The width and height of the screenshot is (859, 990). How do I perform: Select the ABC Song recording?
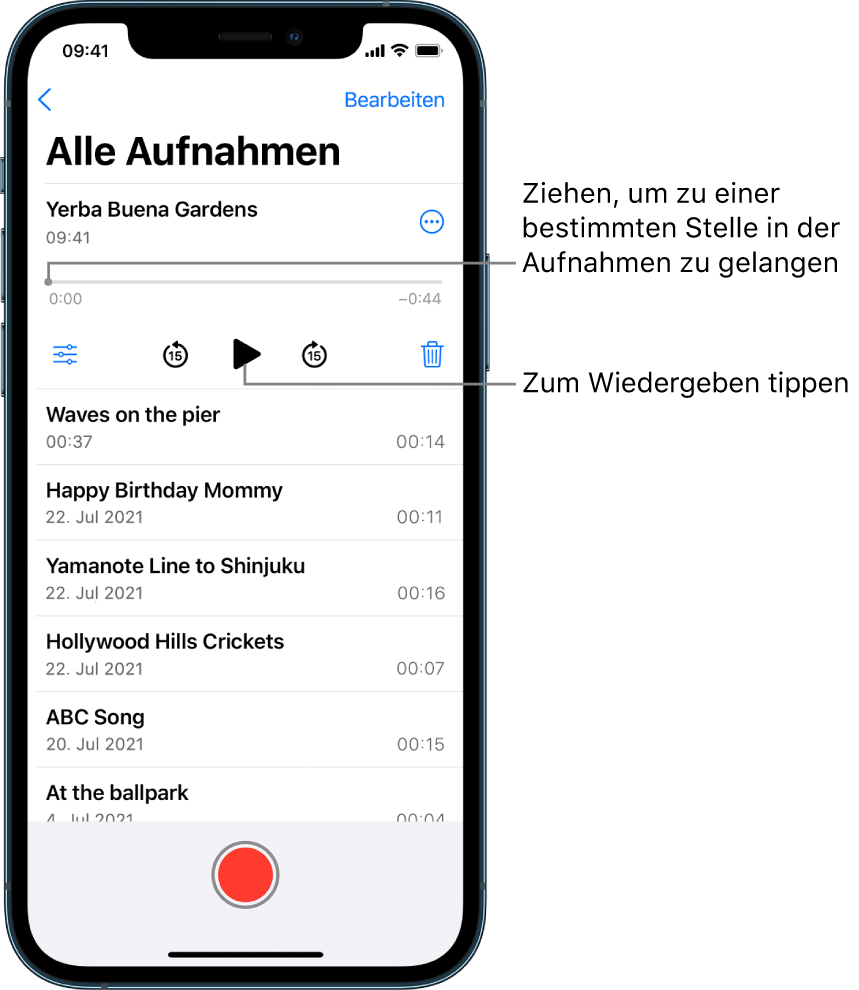pos(95,717)
